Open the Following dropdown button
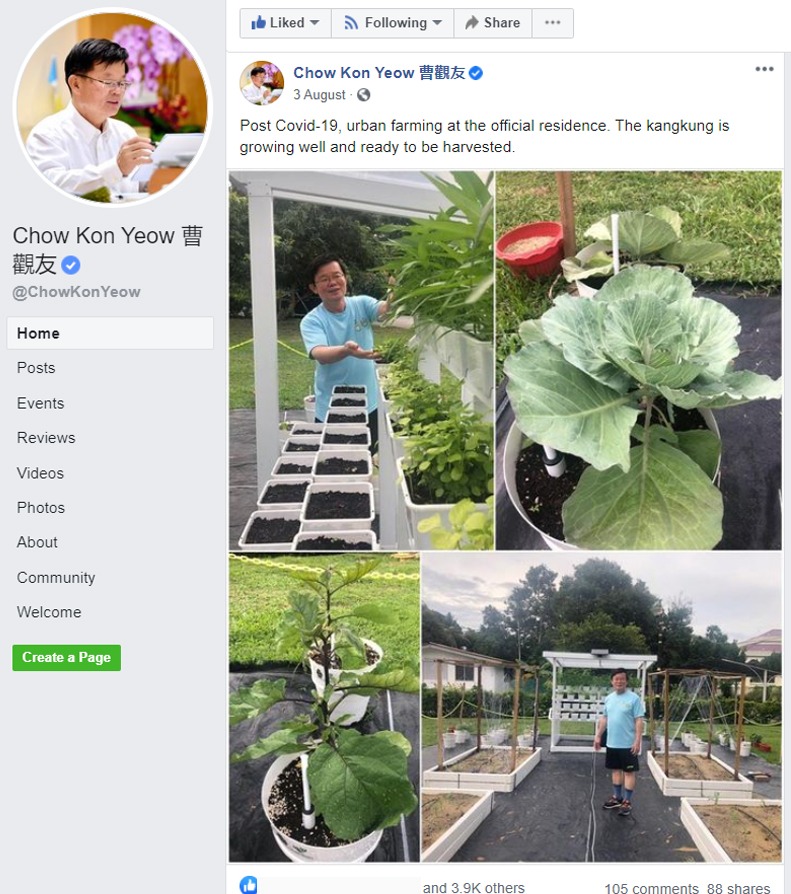The width and height of the screenshot is (791, 894). point(392,22)
